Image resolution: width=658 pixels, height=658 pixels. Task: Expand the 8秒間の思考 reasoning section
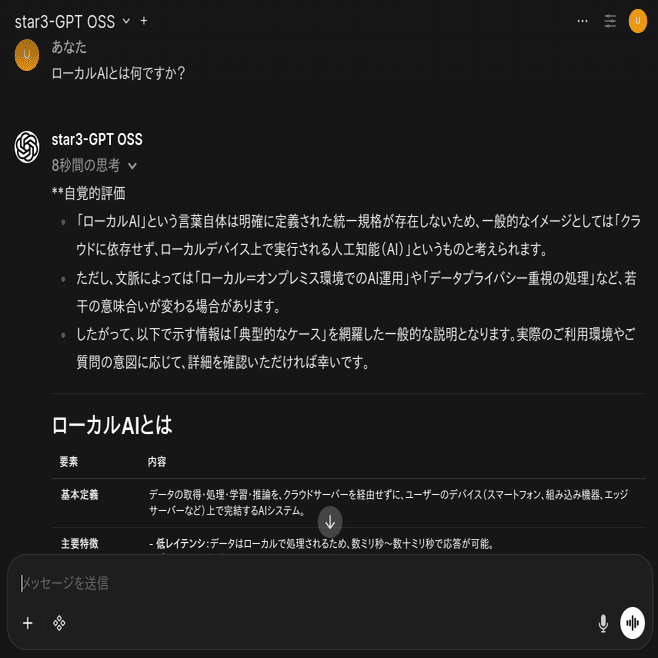tap(94, 165)
